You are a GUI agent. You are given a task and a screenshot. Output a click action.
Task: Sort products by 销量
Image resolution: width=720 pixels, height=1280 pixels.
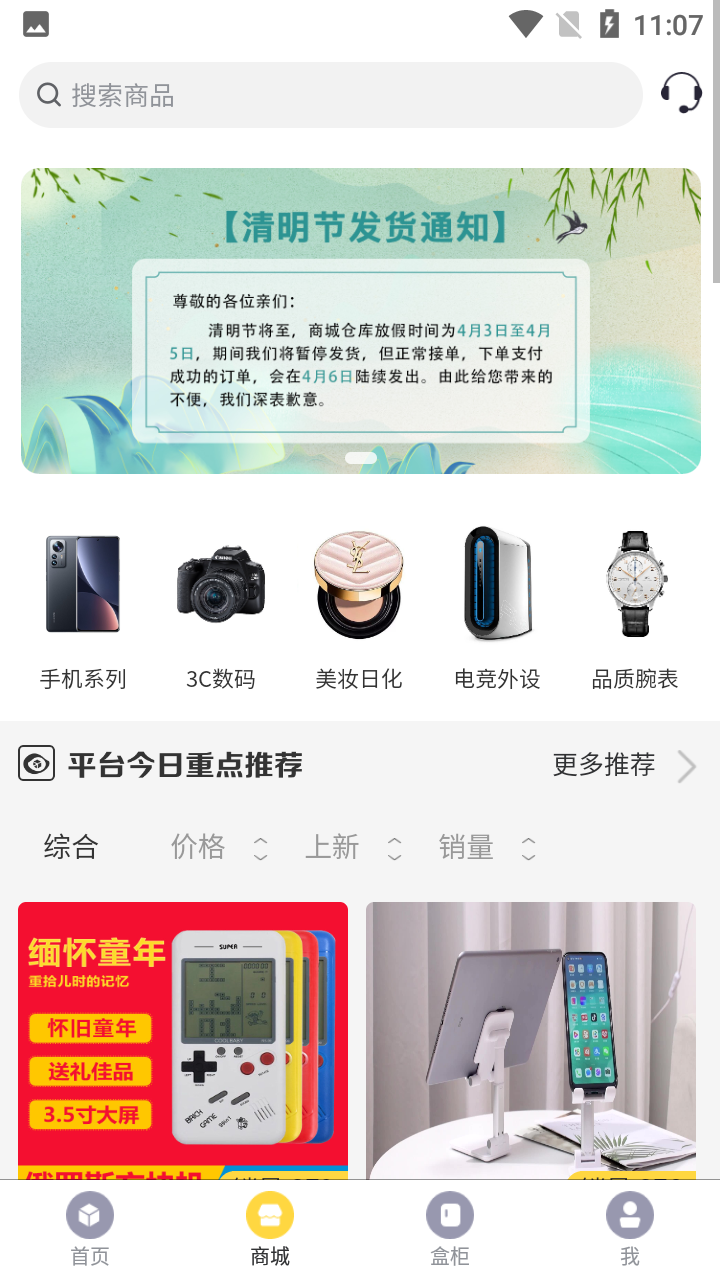coord(486,848)
